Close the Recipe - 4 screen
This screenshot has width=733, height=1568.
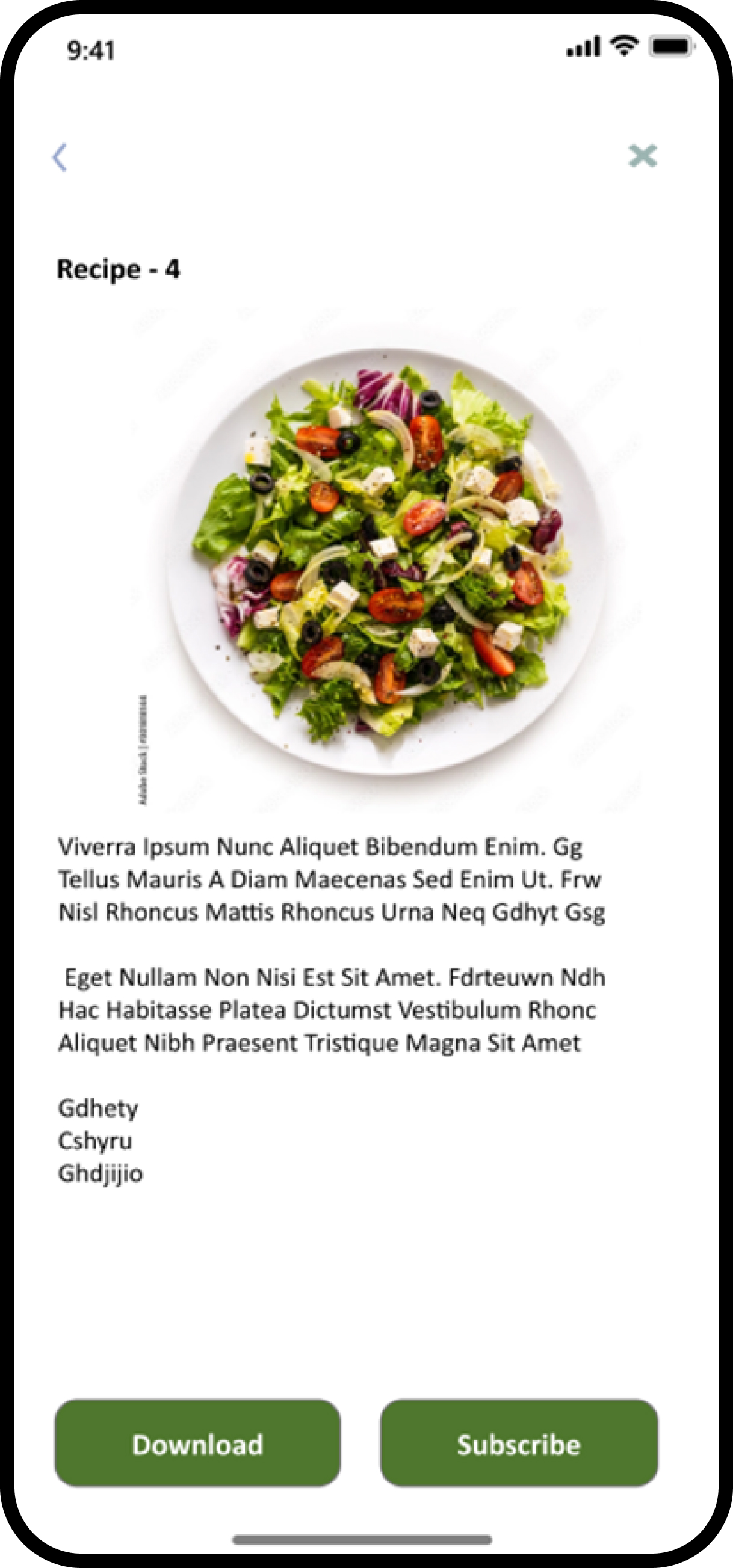[642, 156]
